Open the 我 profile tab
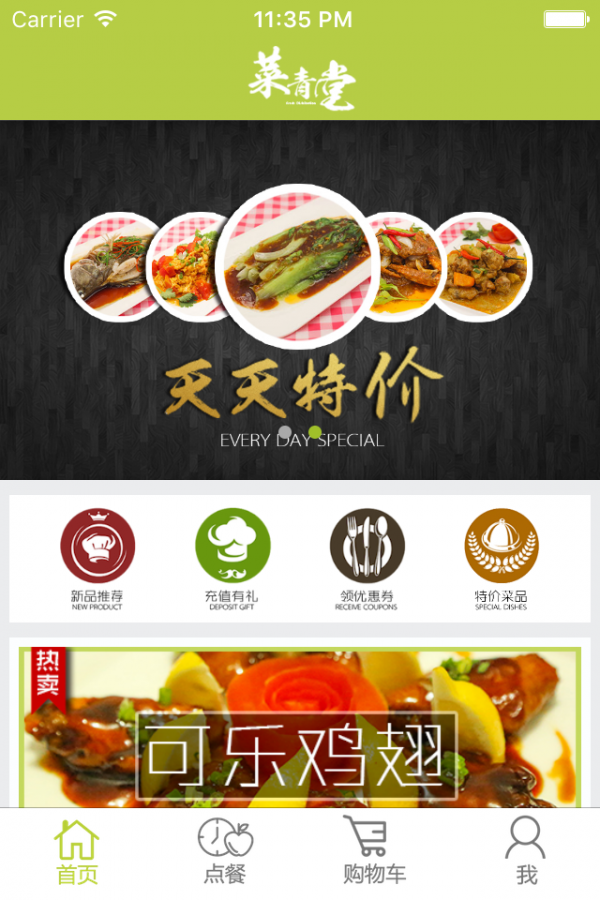The height and width of the screenshot is (900, 600). pos(525,853)
